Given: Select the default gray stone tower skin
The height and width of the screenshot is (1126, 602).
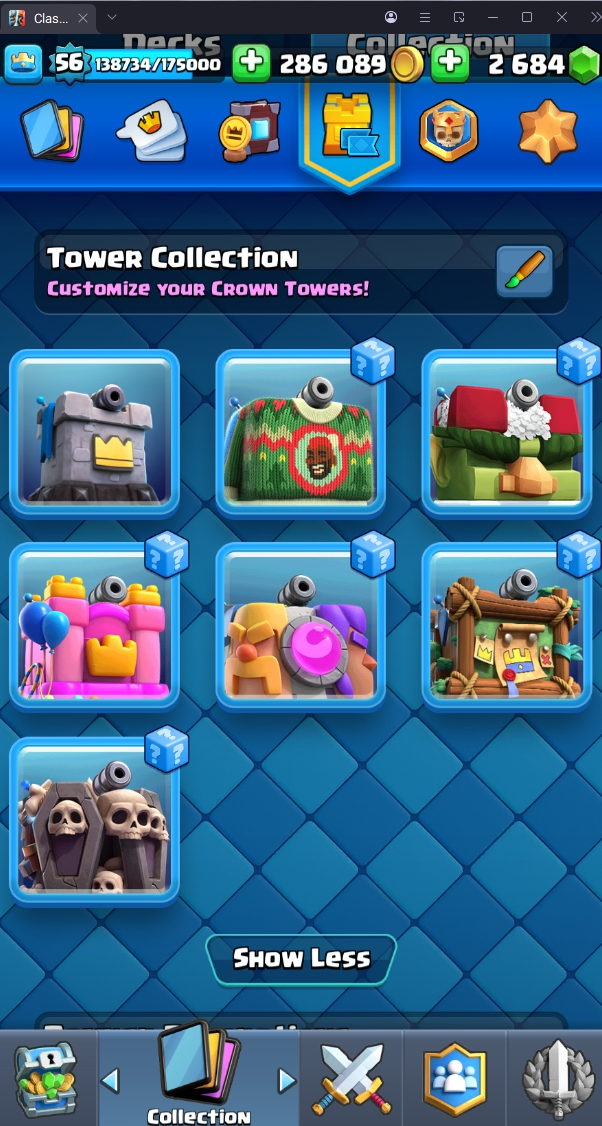Looking at the screenshot, I should pyautogui.click(x=95, y=432).
